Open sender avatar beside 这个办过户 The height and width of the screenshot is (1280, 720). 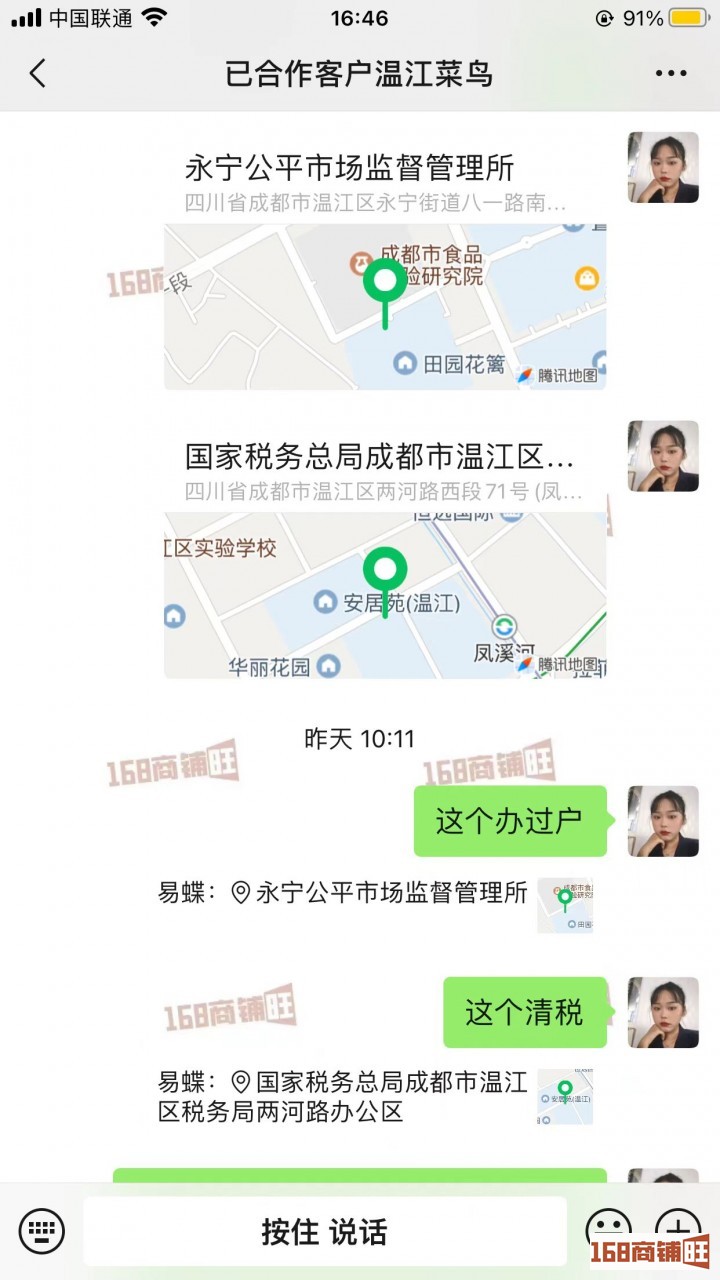point(662,821)
